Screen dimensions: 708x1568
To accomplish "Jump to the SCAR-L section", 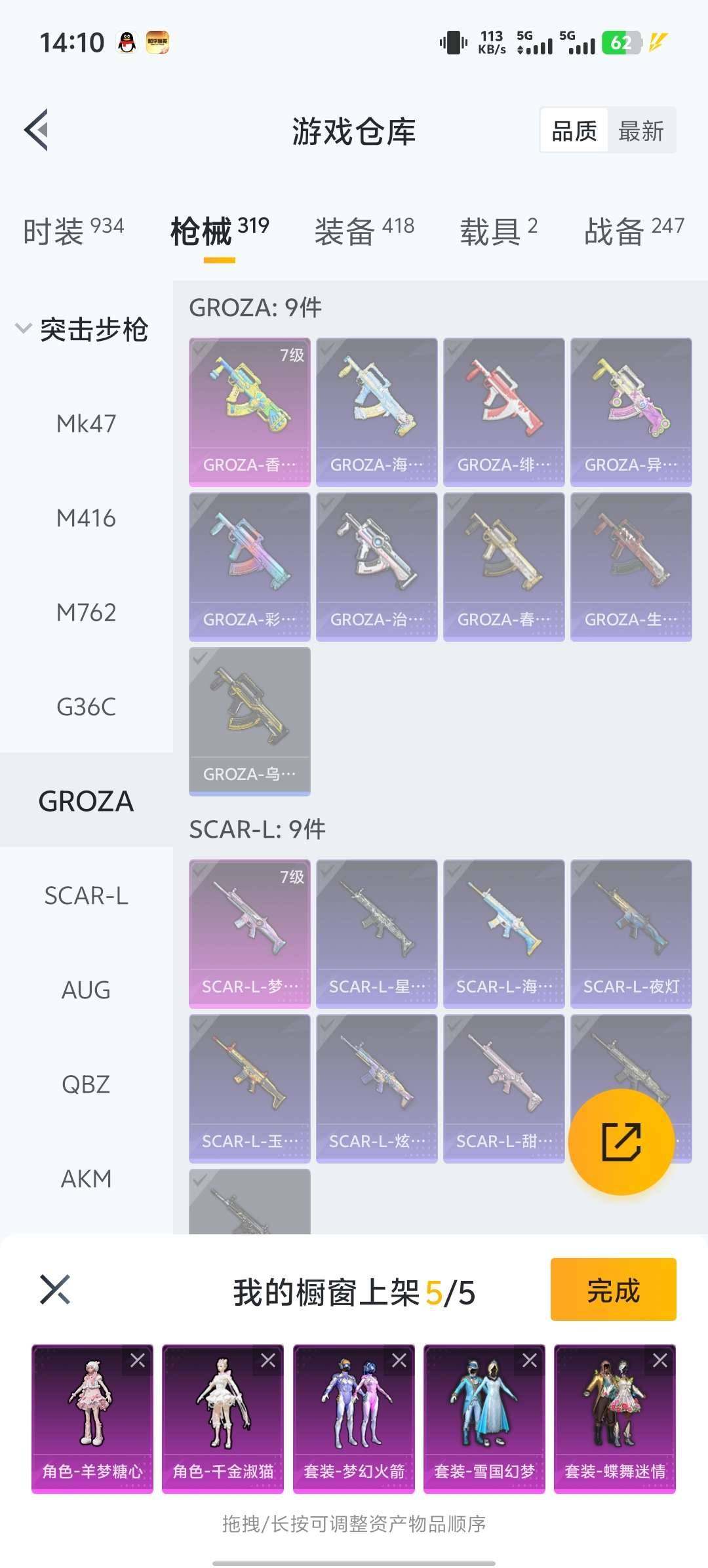I will (x=86, y=895).
